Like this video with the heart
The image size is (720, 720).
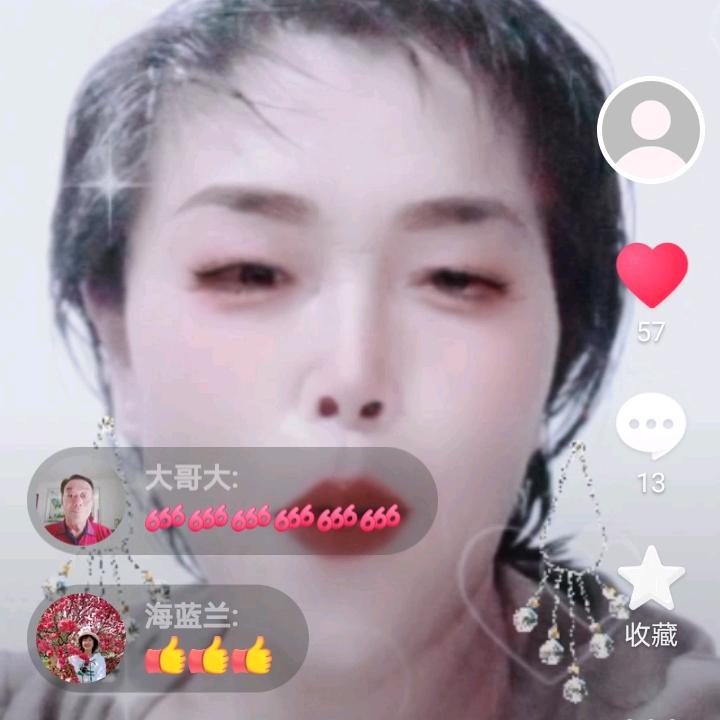651,275
